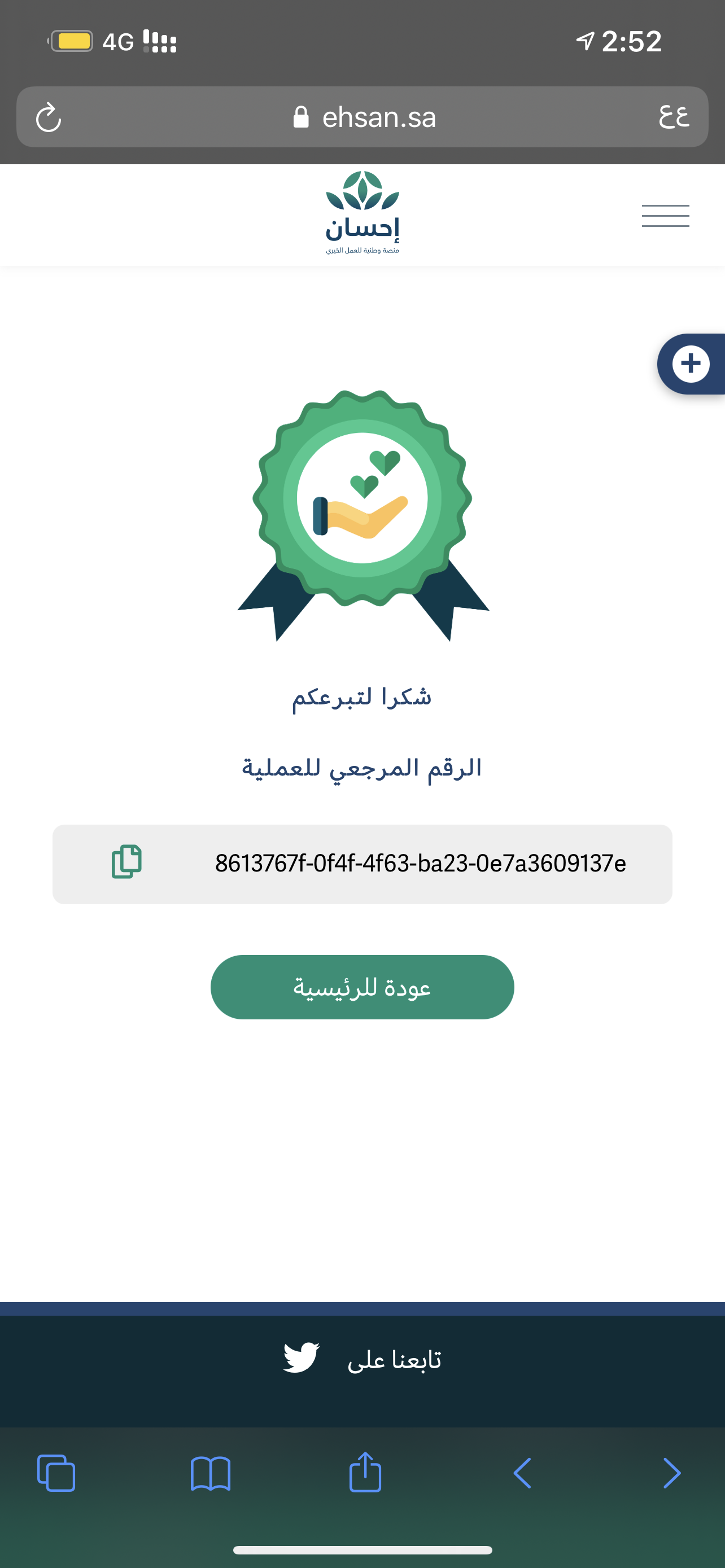The height and width of the screenshot is (1568, 725).
Task: Copy the transaction reference number
Action: pos(126,861)
